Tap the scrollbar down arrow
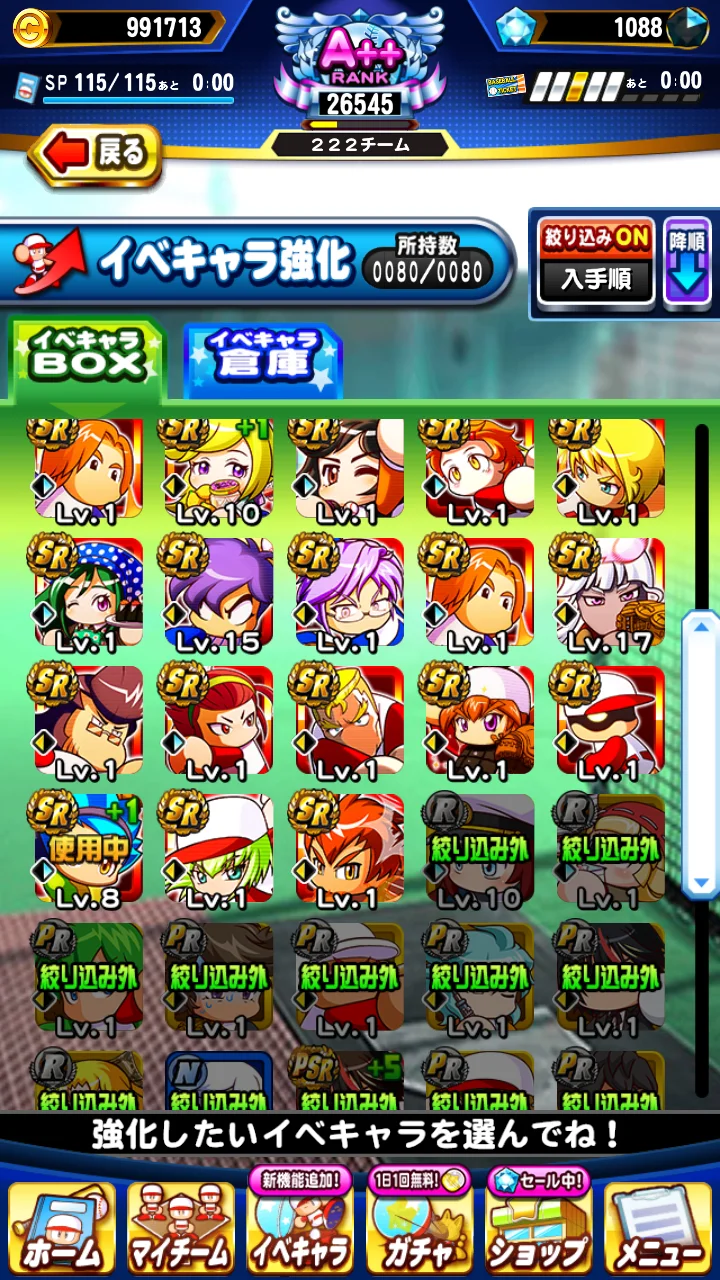This screenshot has width=720, height=1280. tap(701, 881)
